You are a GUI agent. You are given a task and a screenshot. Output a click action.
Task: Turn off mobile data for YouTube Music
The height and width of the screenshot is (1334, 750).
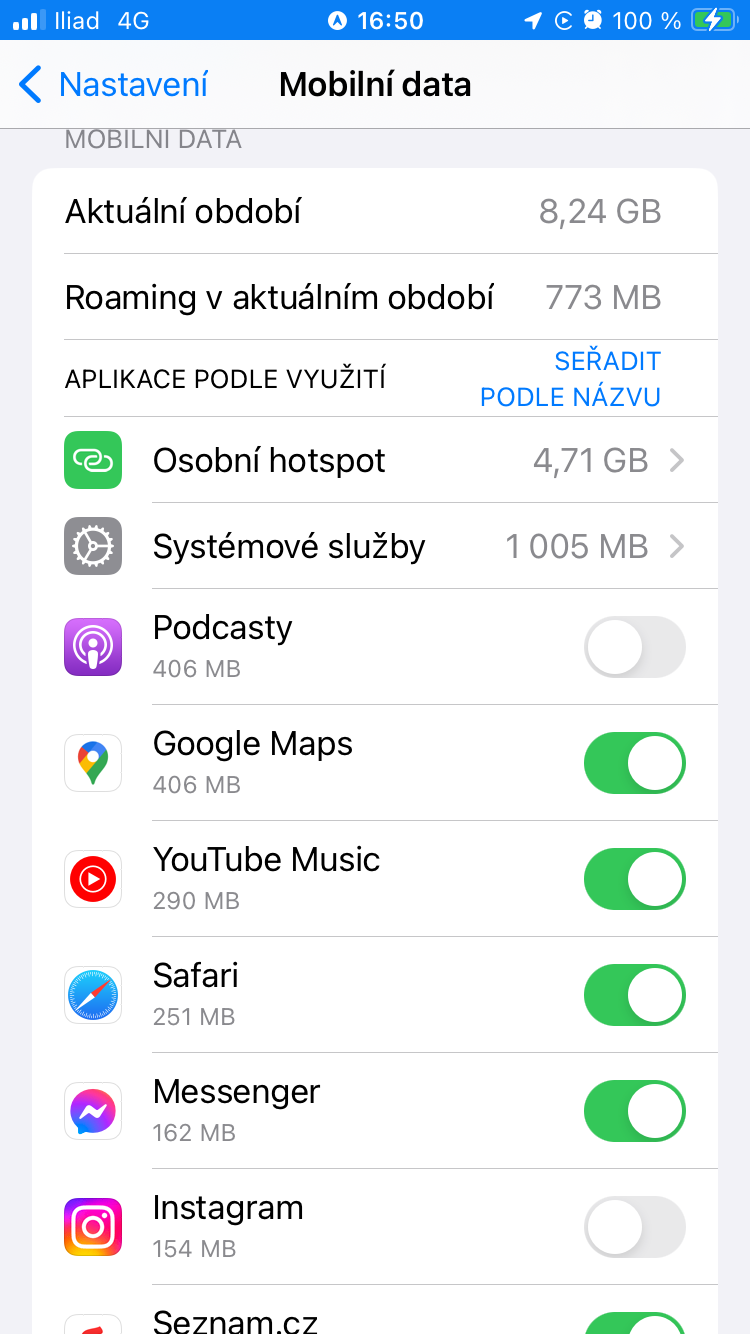coord(634,879)
